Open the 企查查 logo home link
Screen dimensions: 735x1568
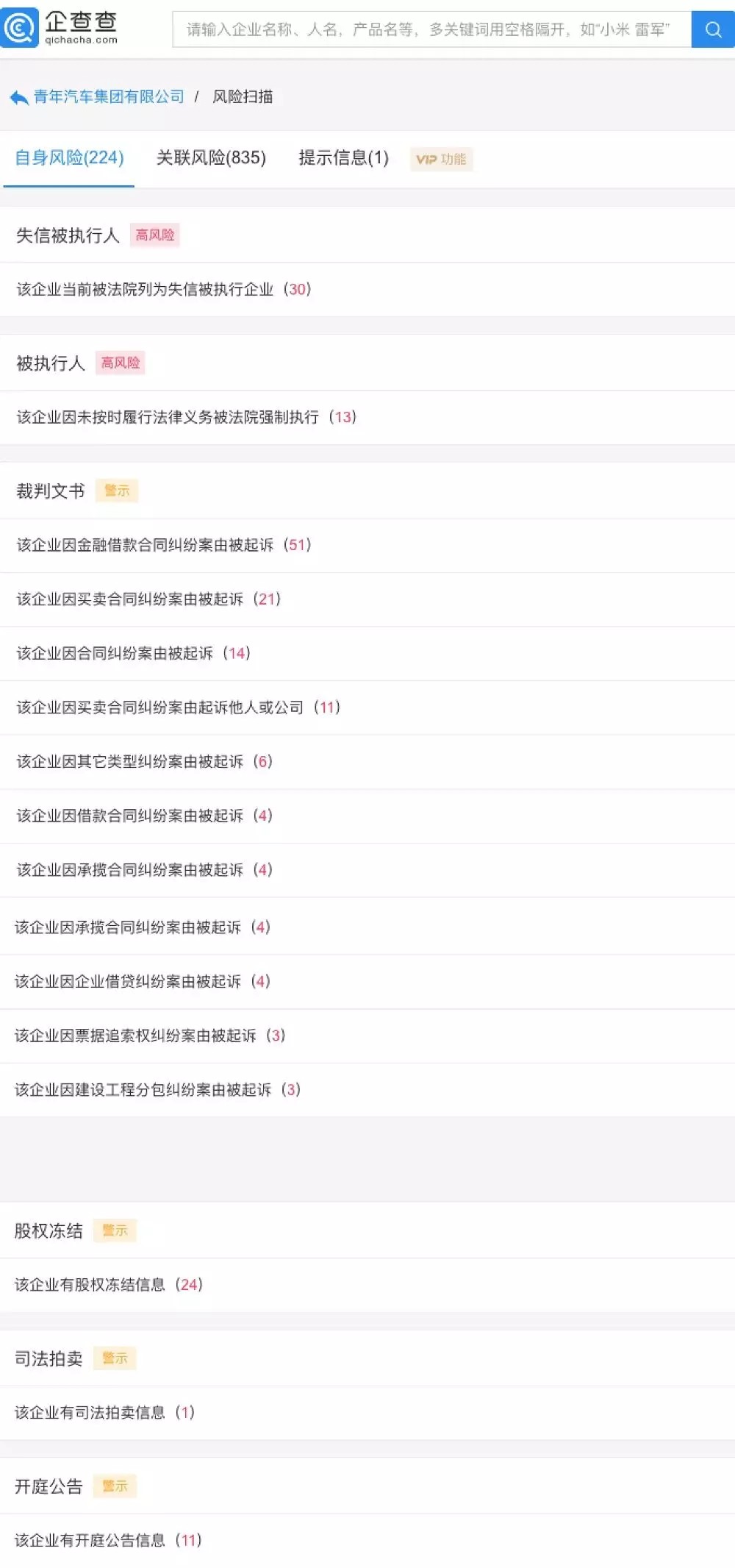click(x=60, y=28)
